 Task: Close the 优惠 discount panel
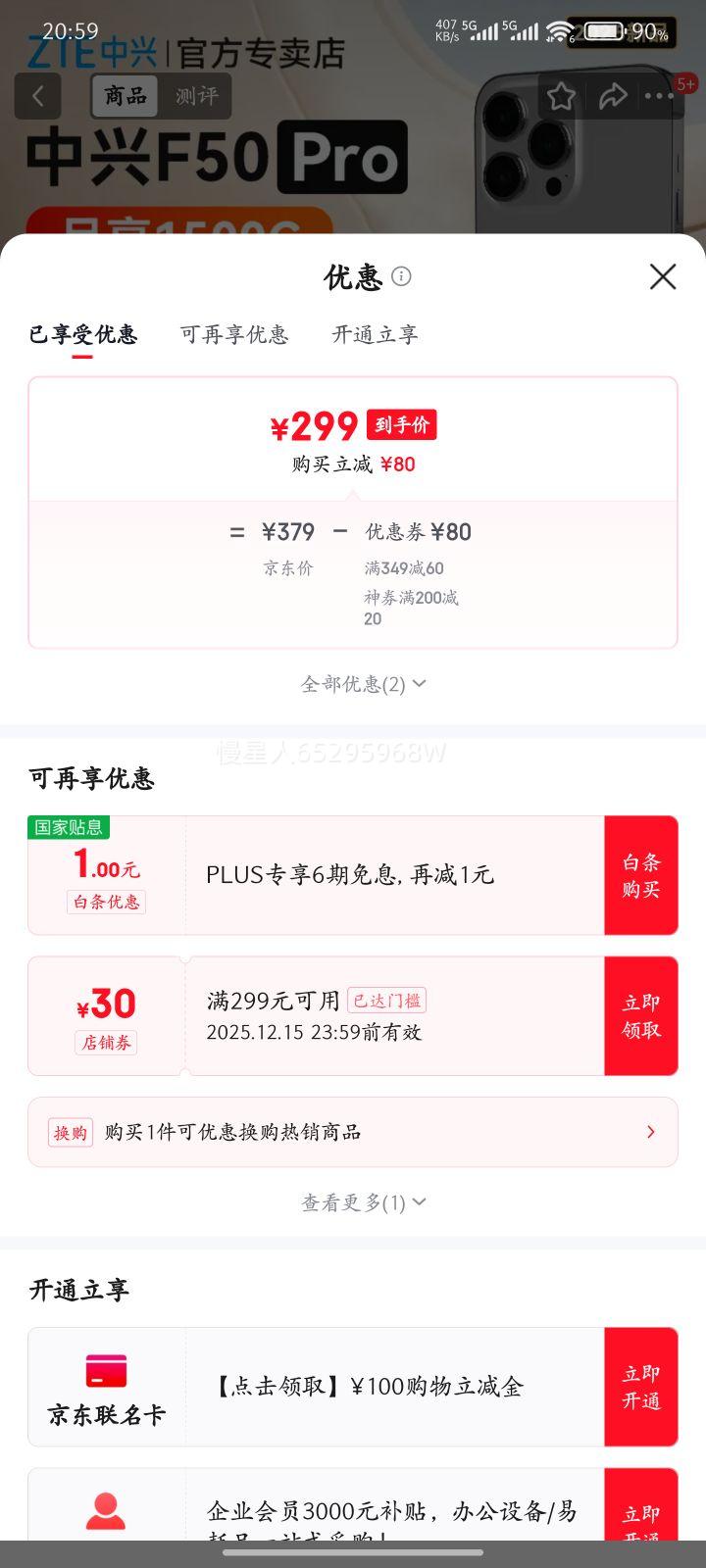pyautogui.click(x=663, y=276)
